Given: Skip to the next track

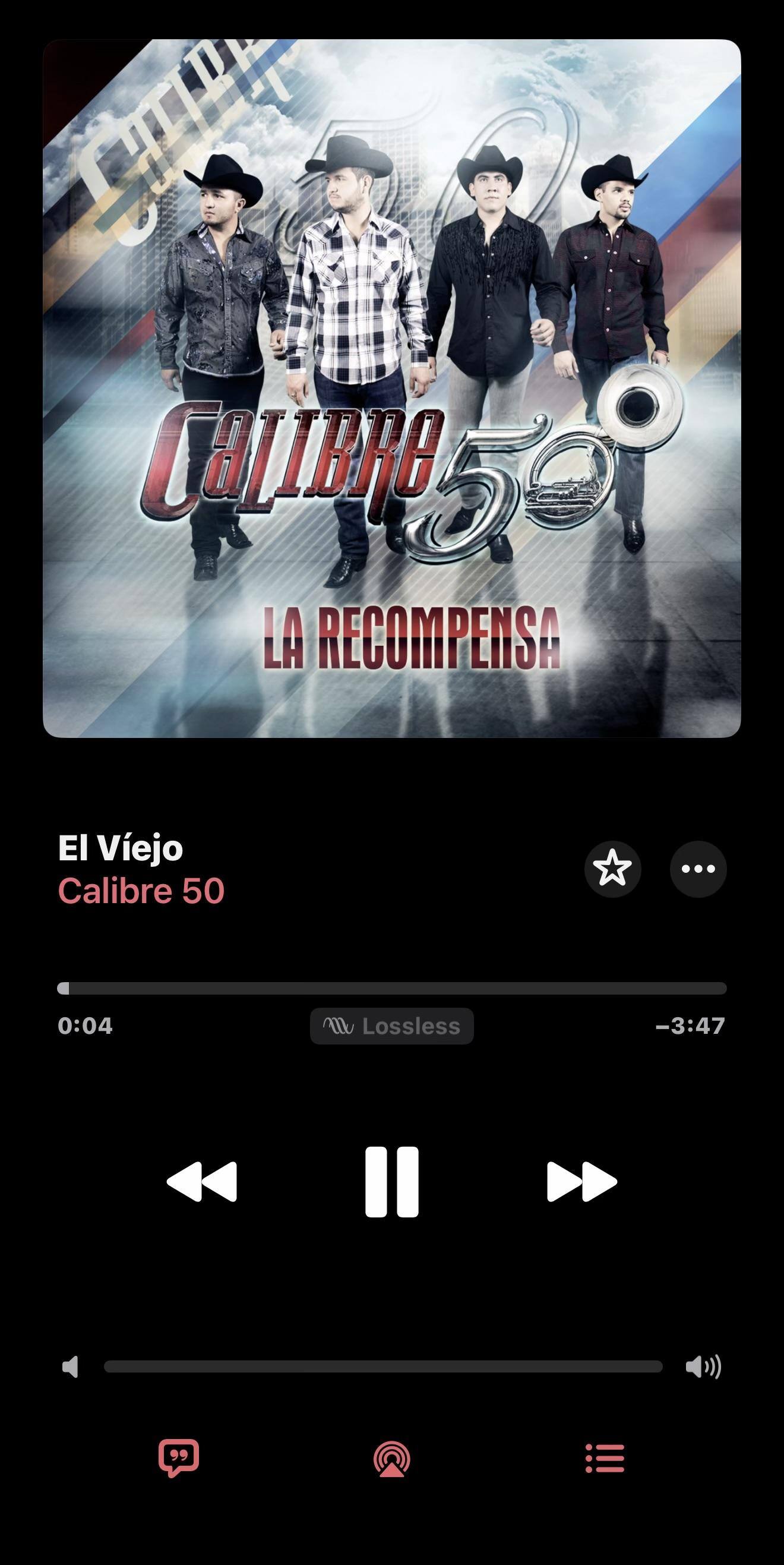Looking at the screenshot, I should pos(581,1182).
